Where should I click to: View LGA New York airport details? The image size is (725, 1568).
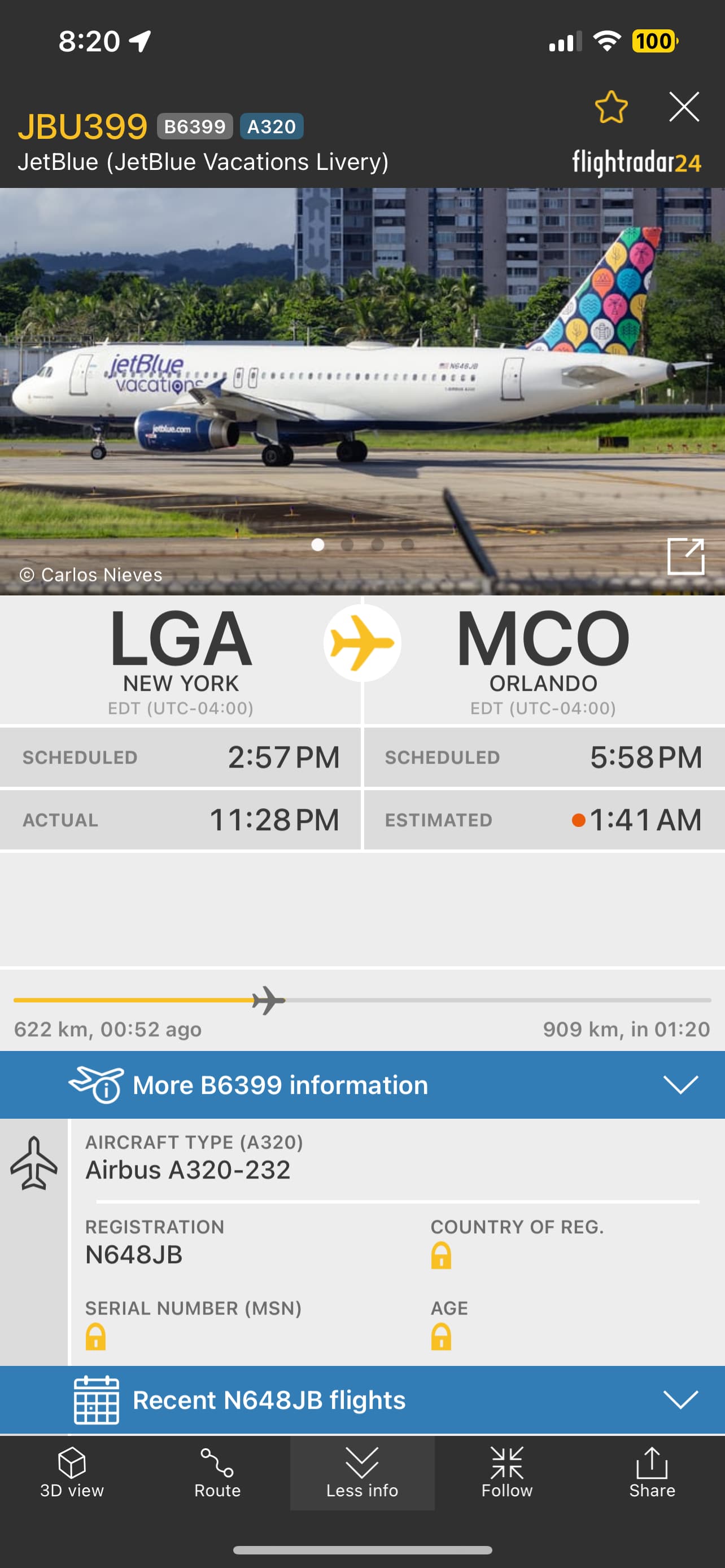coord(181,659)
